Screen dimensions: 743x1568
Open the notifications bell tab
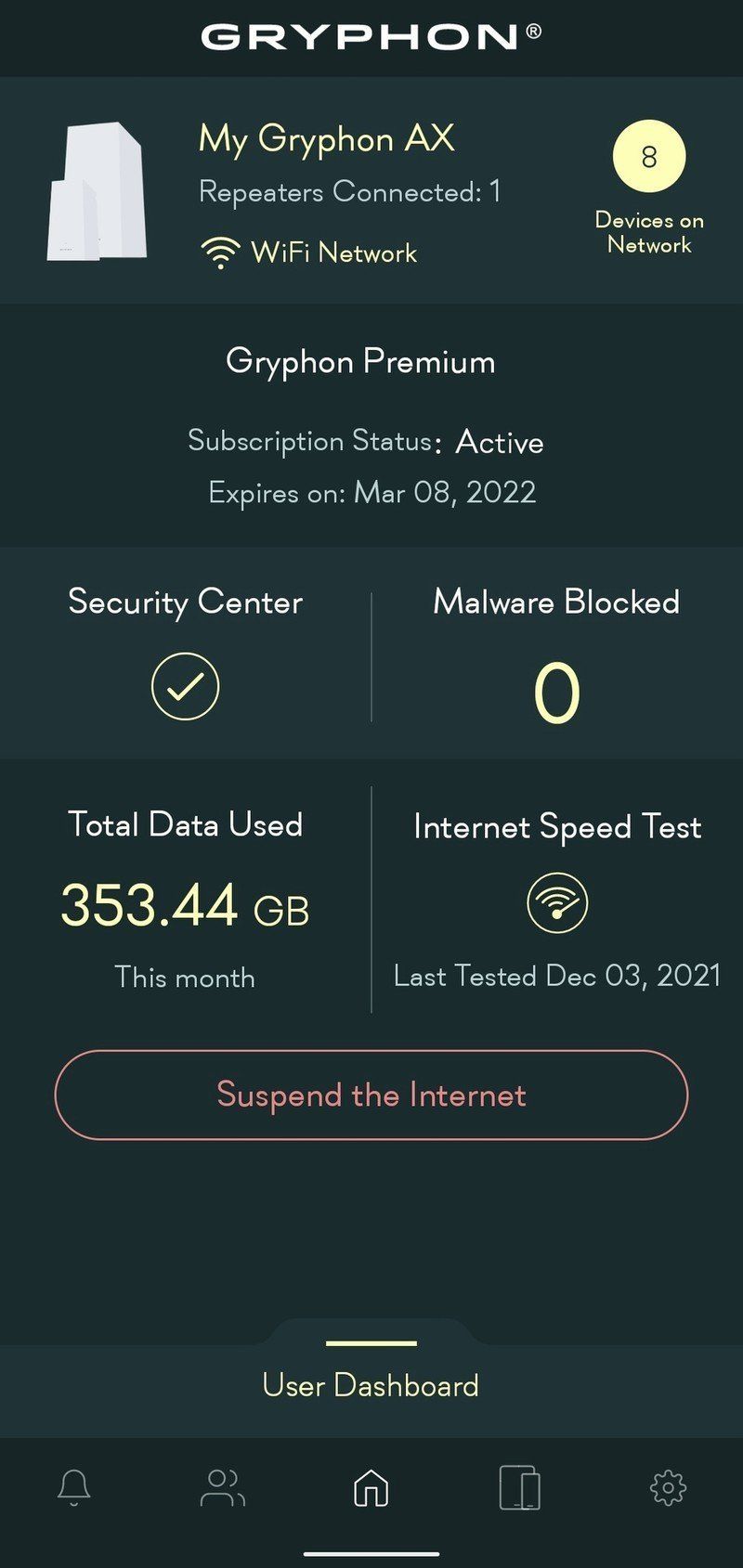[x=74, y=1487]
